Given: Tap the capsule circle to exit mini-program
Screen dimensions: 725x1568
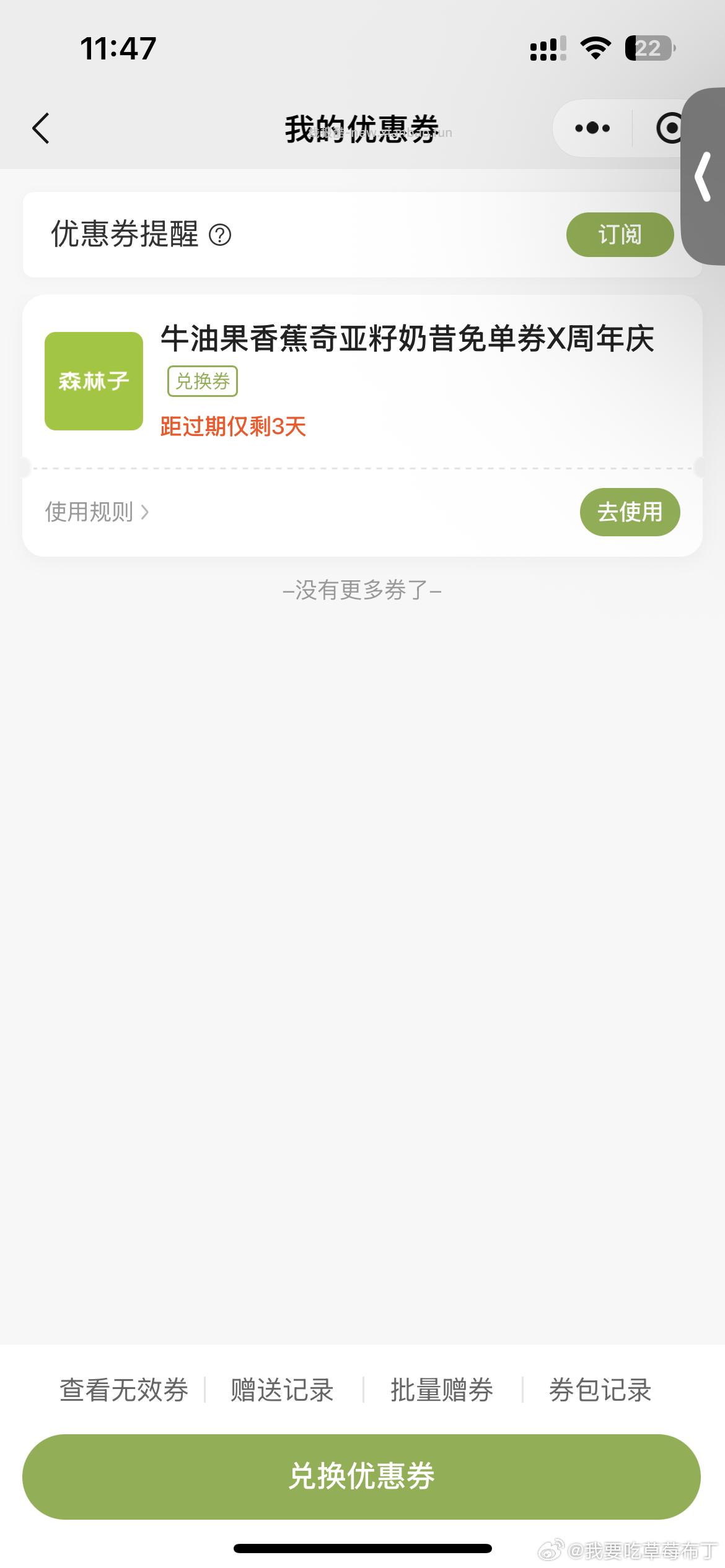Looking at the screenshot, I should pyautogui.click(x=668, y=128).
